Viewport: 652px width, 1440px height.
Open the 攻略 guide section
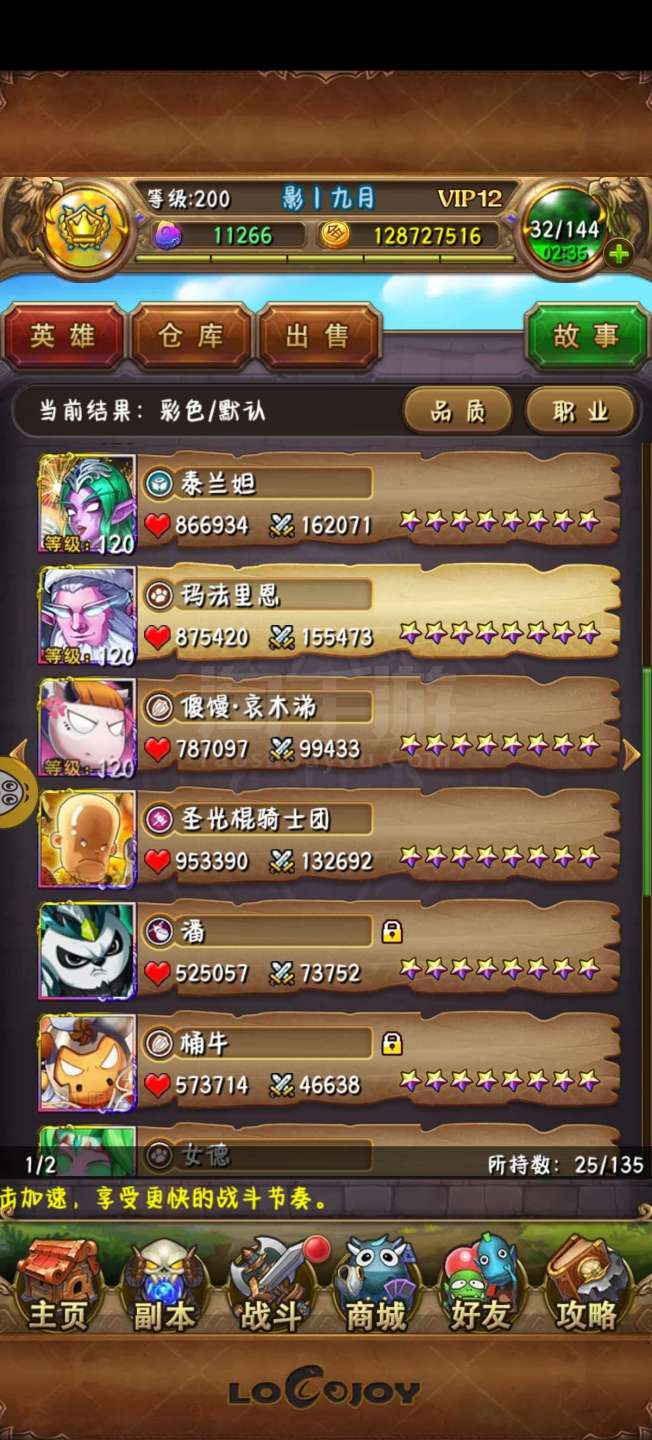tap(587, 1286)
